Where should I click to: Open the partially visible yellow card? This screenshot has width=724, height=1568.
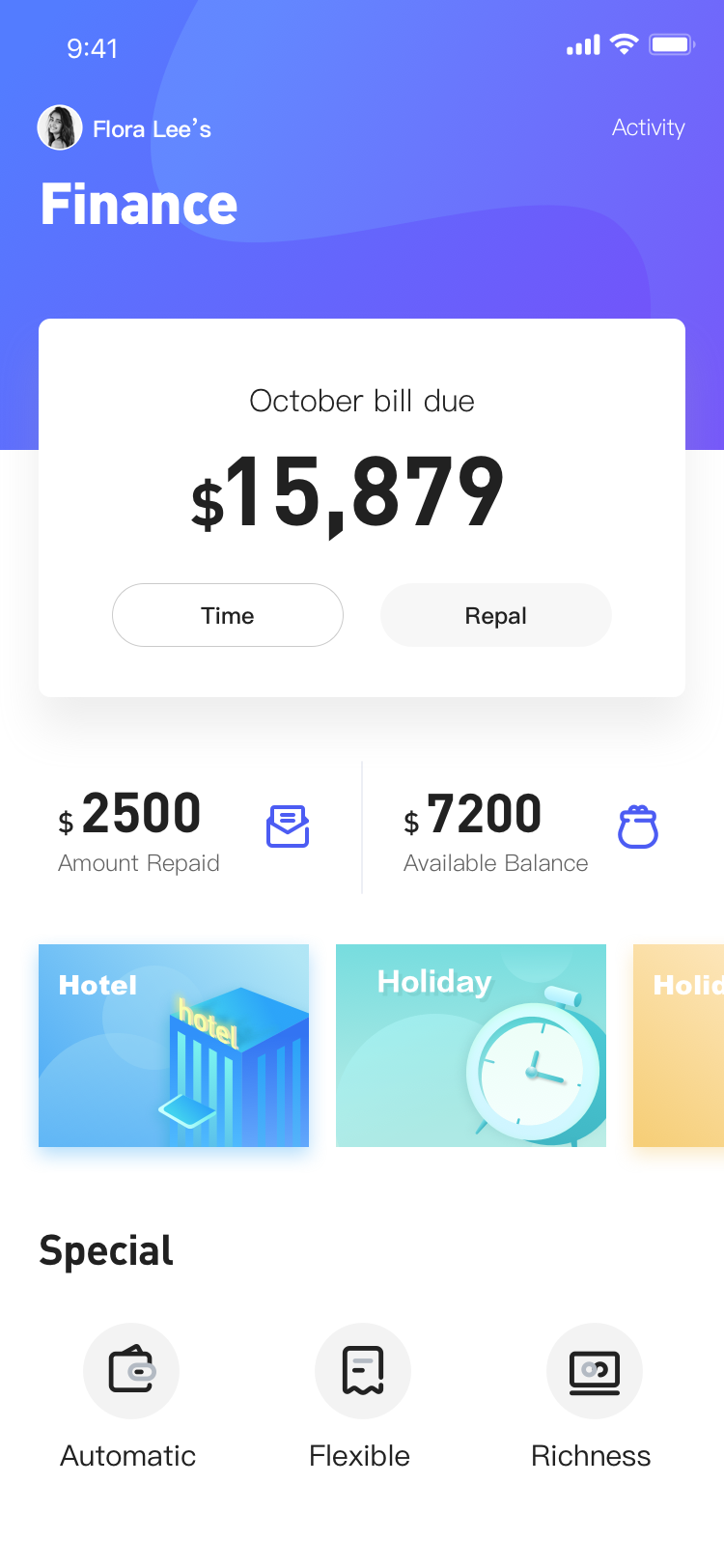click(679, 1046)
